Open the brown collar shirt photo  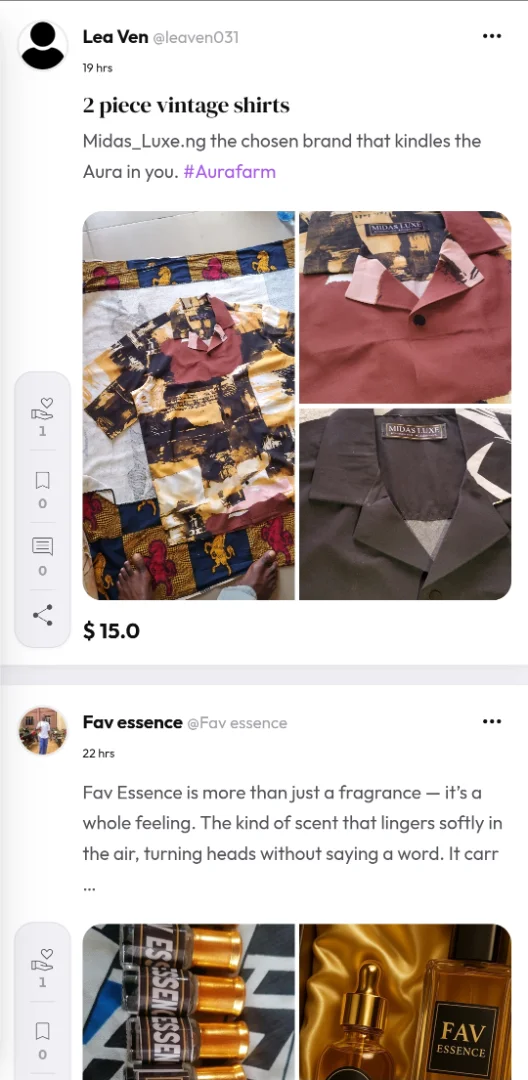[405, 307]
